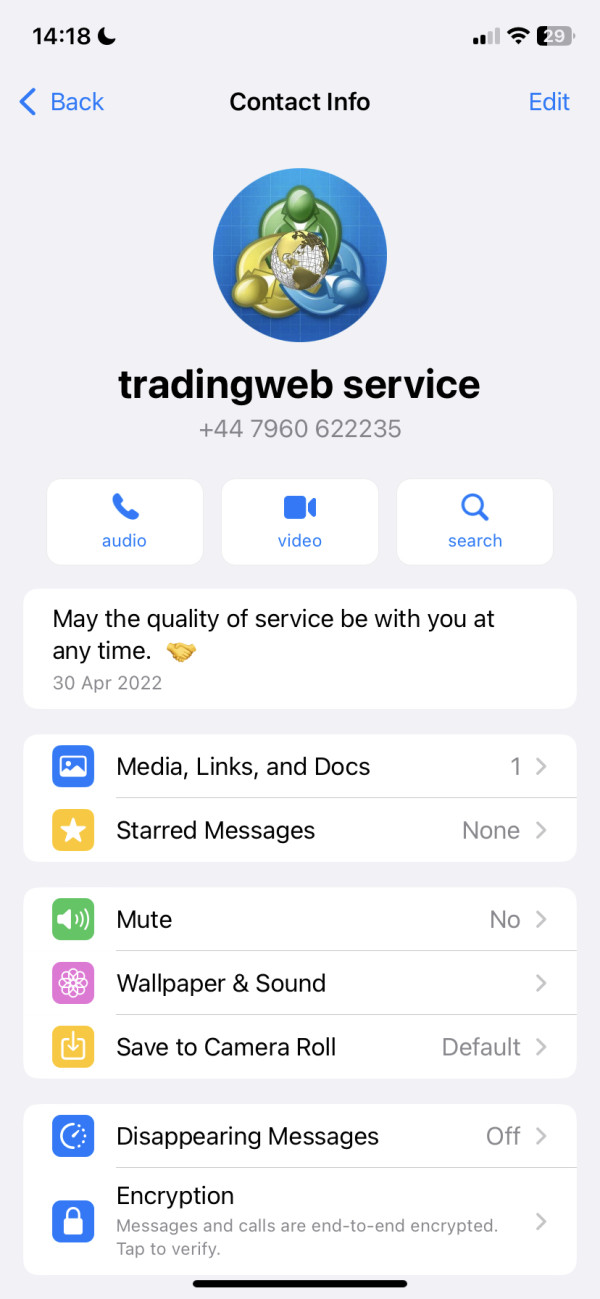
Task: Verify Encryption for this contact
Action: pos(300,1221)
